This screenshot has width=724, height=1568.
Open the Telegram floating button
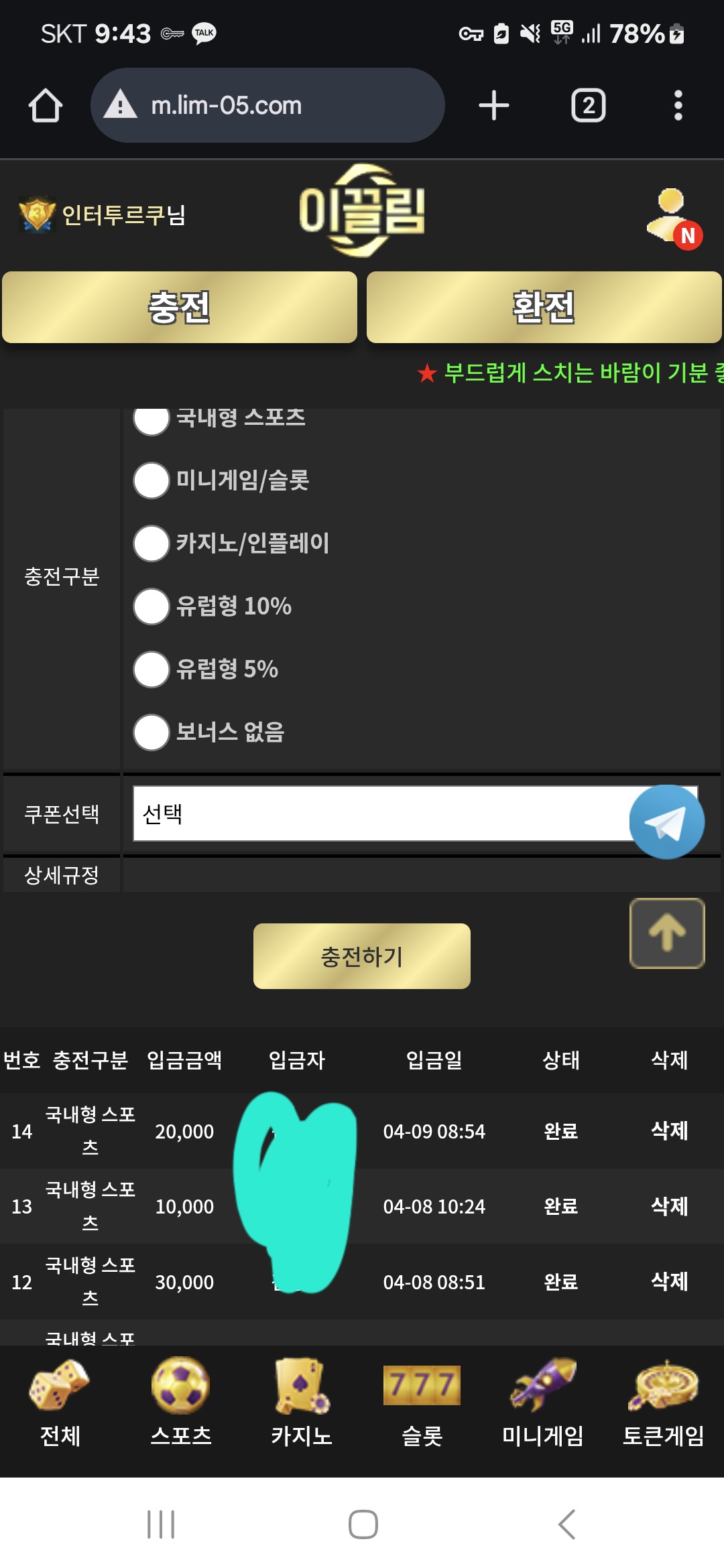click(667, 822)
